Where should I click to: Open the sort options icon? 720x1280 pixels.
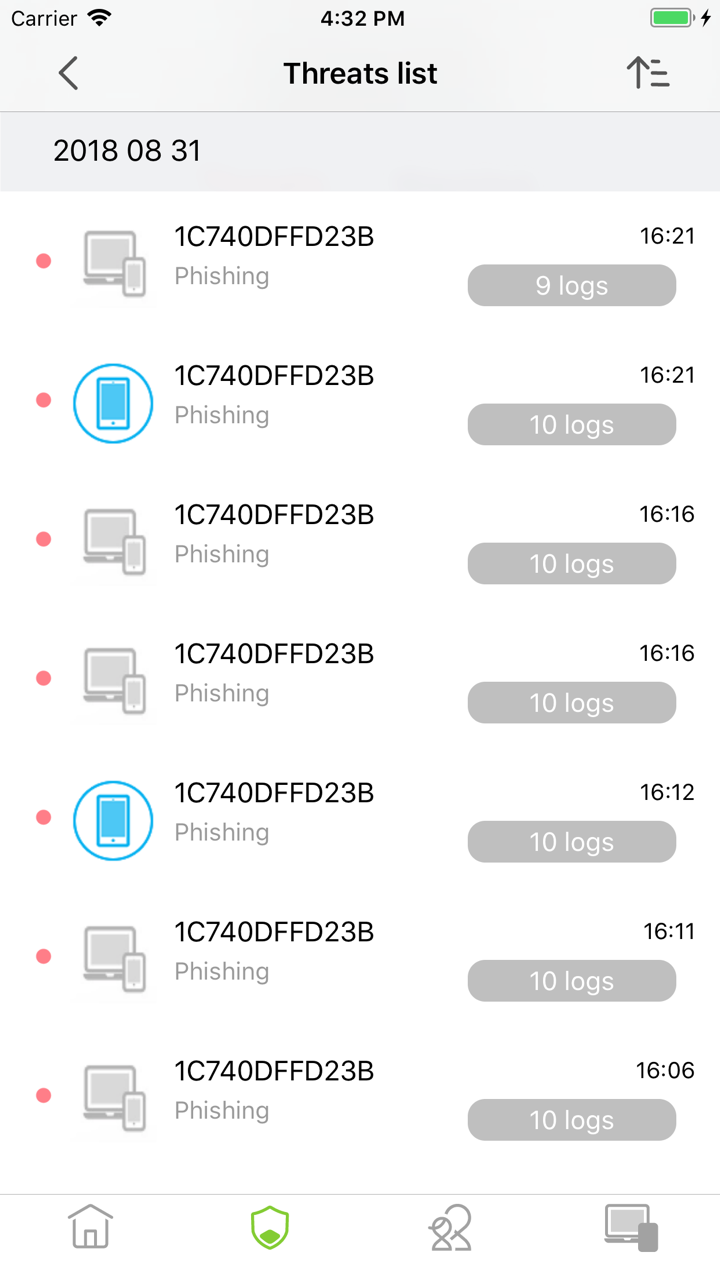point(647,73)
